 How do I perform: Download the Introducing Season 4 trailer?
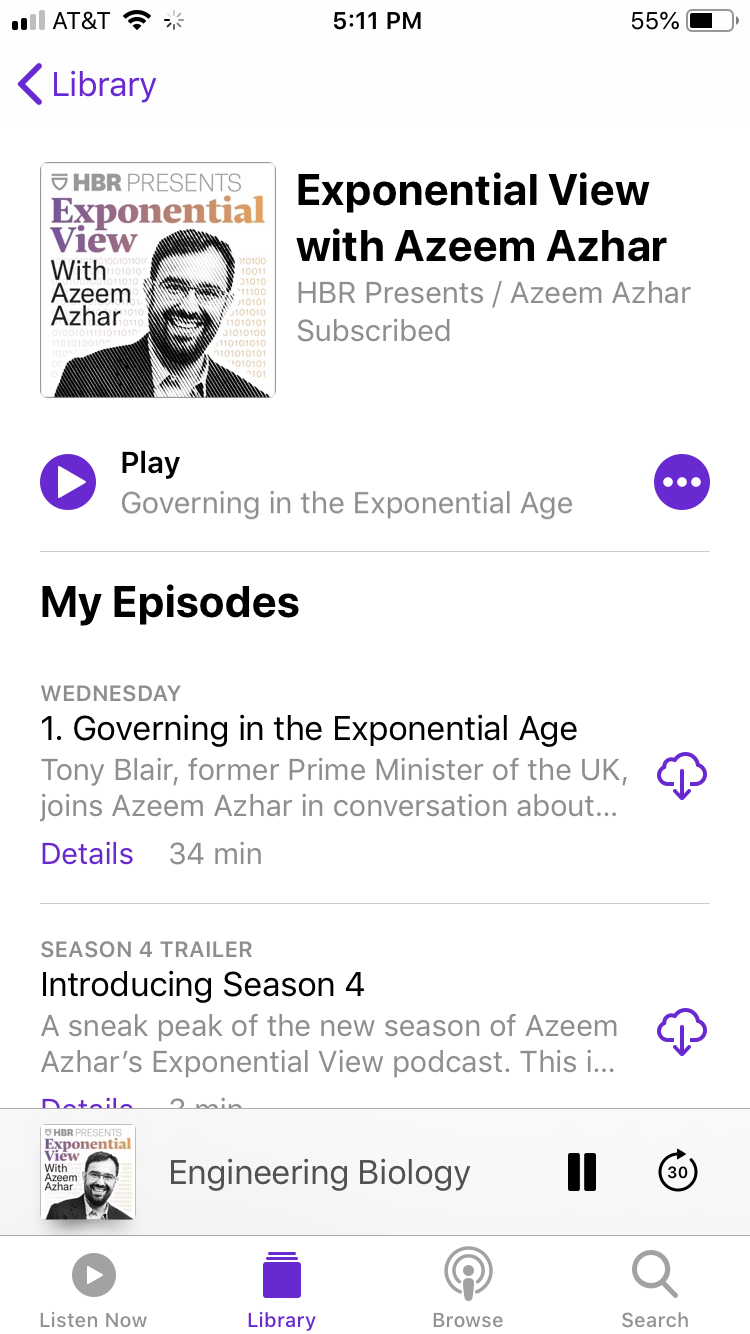coord(681,1032)
